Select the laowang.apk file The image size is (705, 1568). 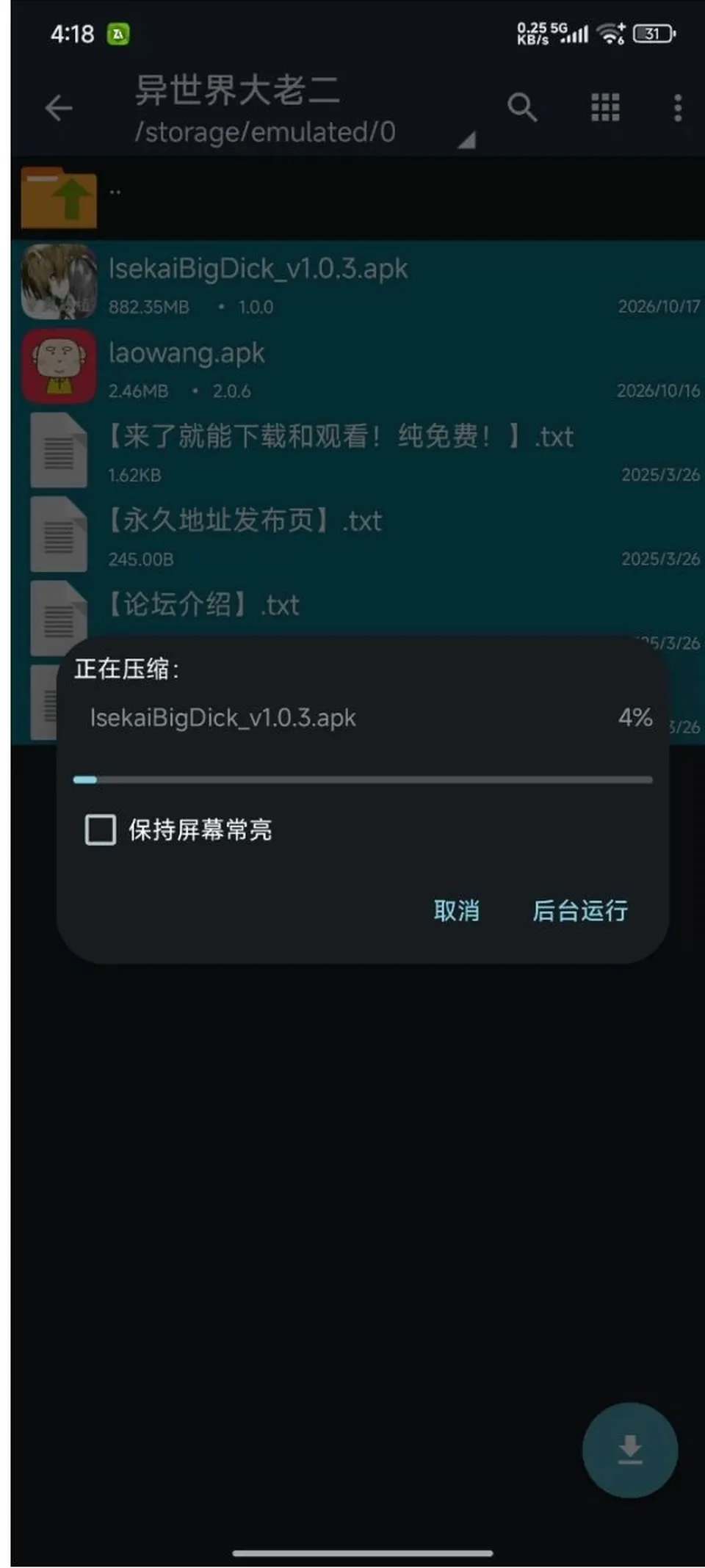(358, 366)
